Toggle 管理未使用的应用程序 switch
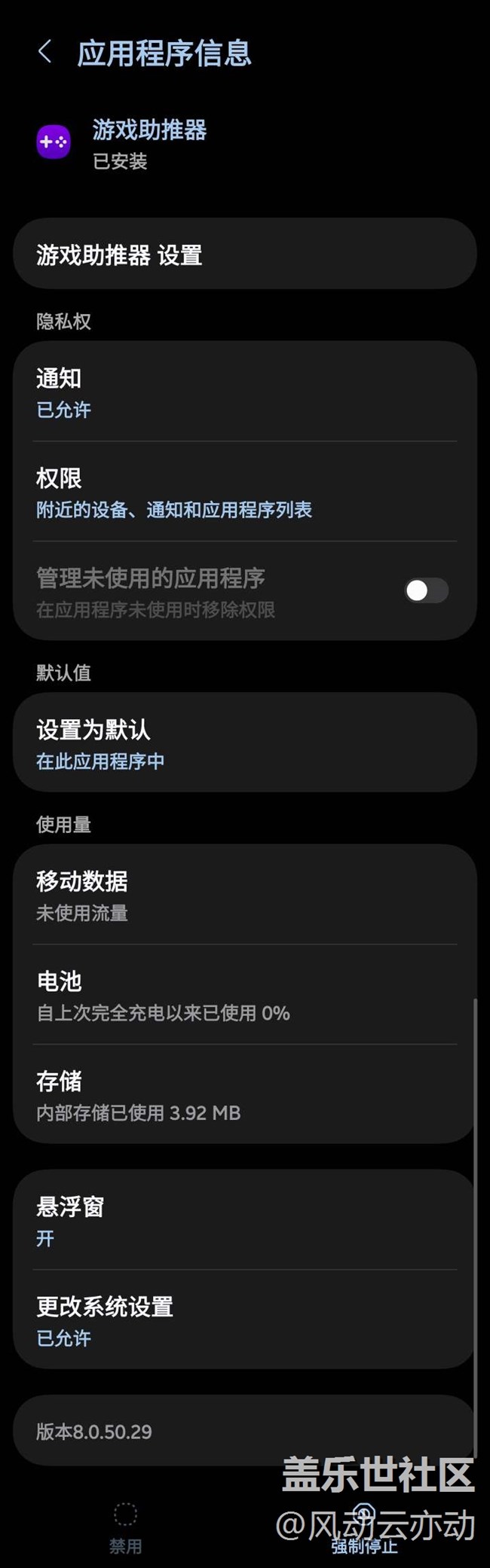Viewport: 490px width, 1568px height. click(426, 591)
